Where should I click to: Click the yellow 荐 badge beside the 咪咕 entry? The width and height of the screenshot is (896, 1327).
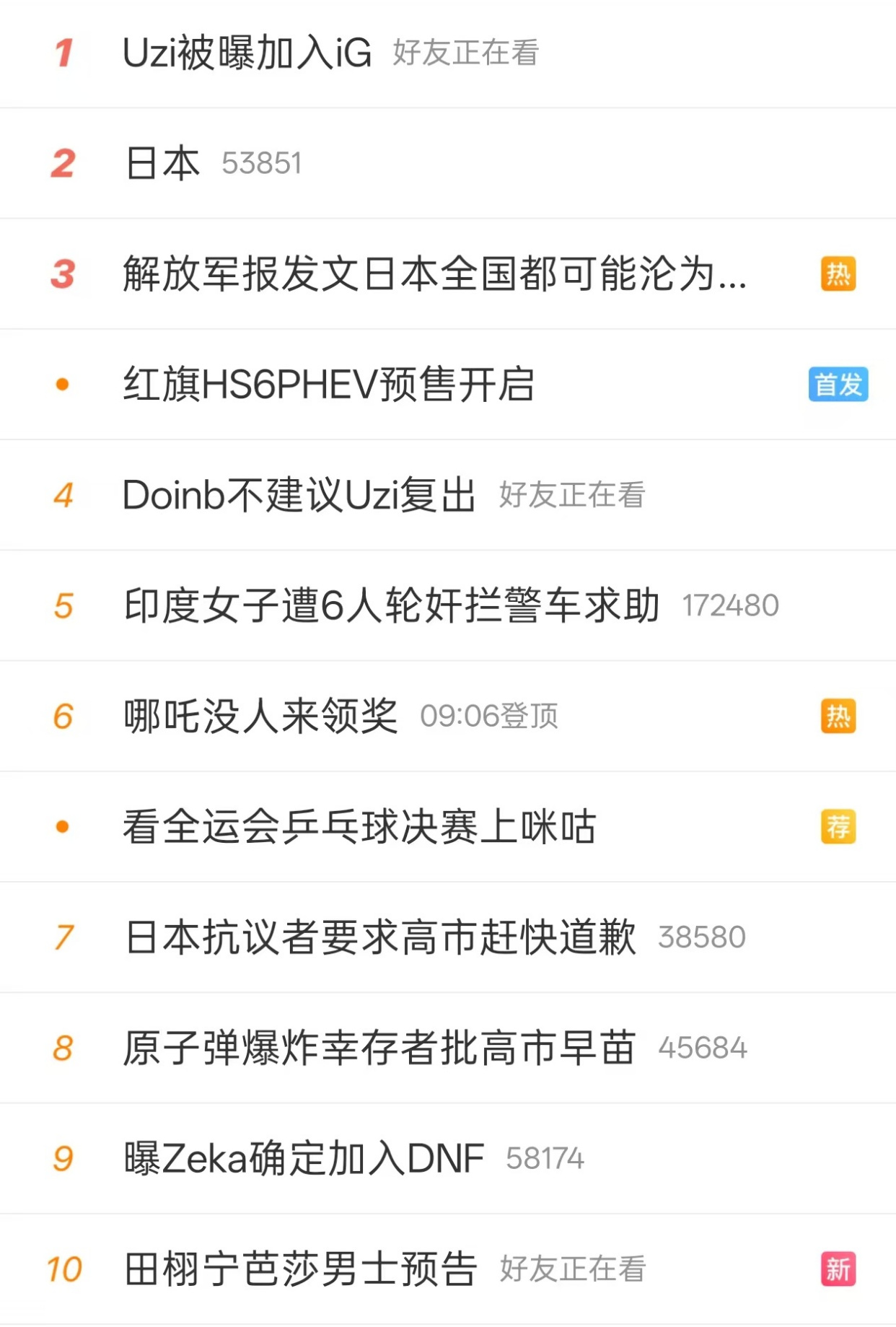point(838,827)
